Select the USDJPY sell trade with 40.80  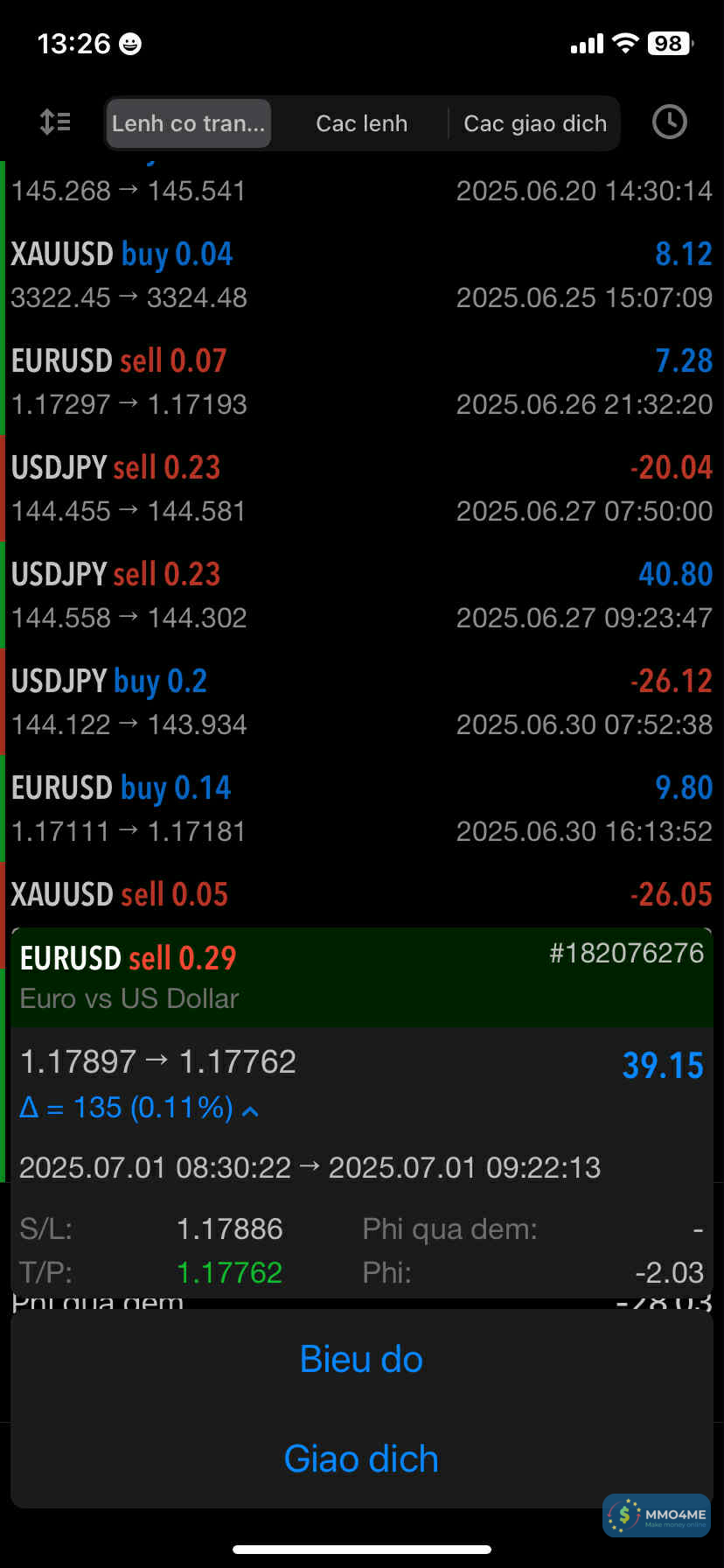click(x=361, y=595)
